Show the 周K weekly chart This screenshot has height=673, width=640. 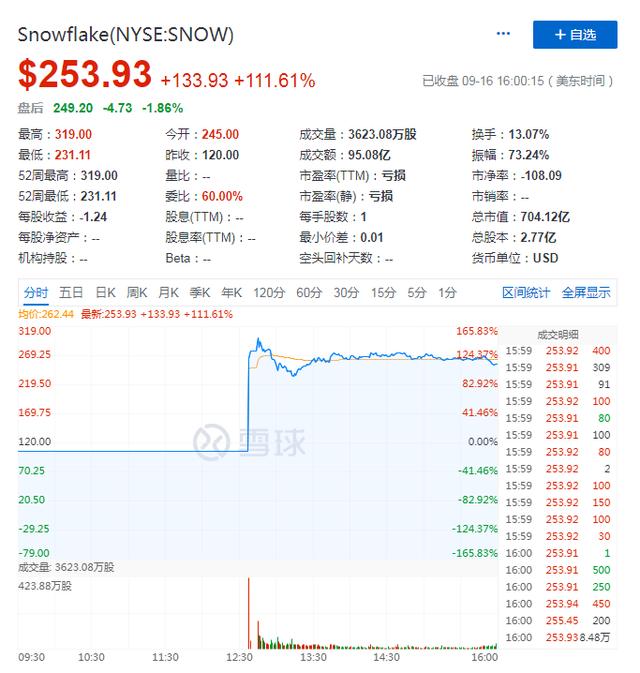click(137, 292)
